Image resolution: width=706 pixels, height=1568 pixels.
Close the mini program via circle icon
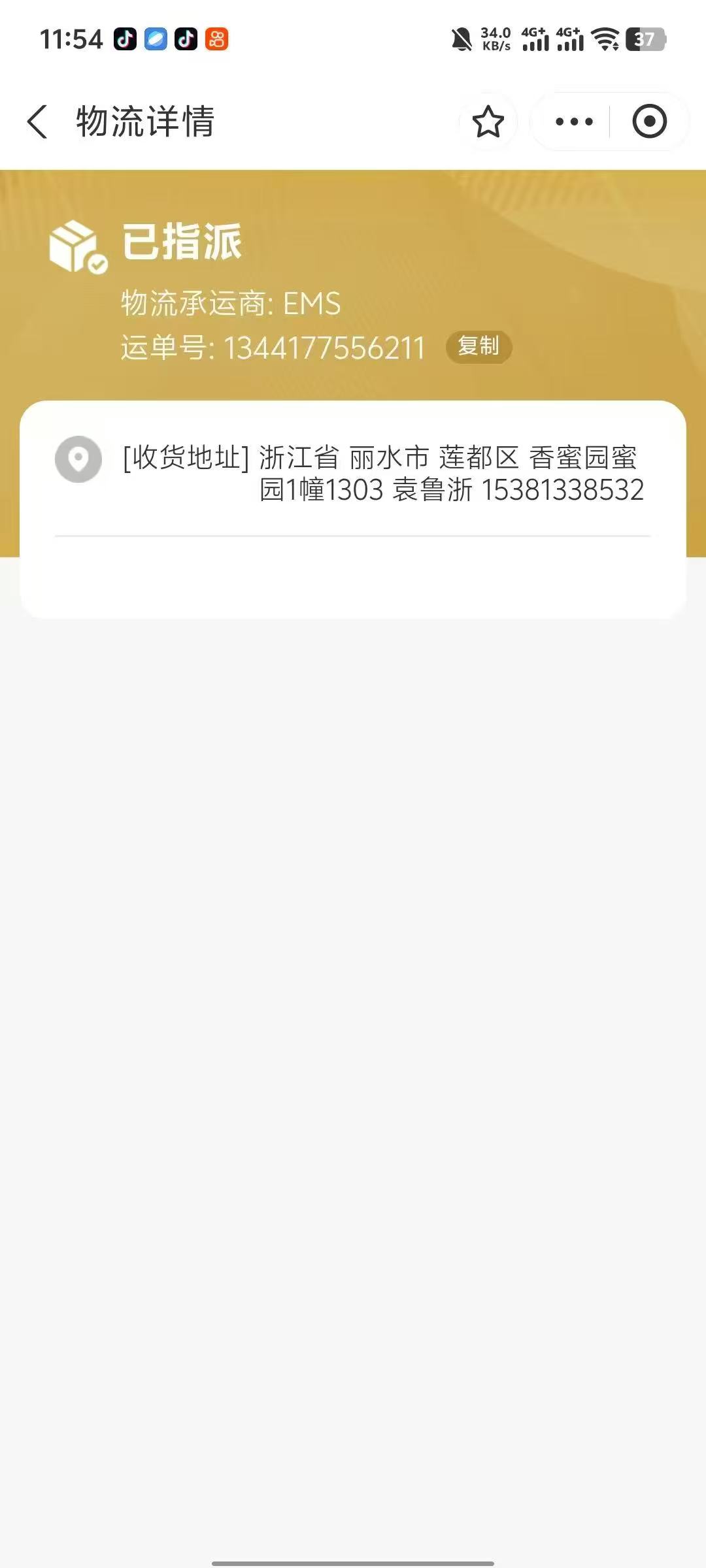[649, 122]
